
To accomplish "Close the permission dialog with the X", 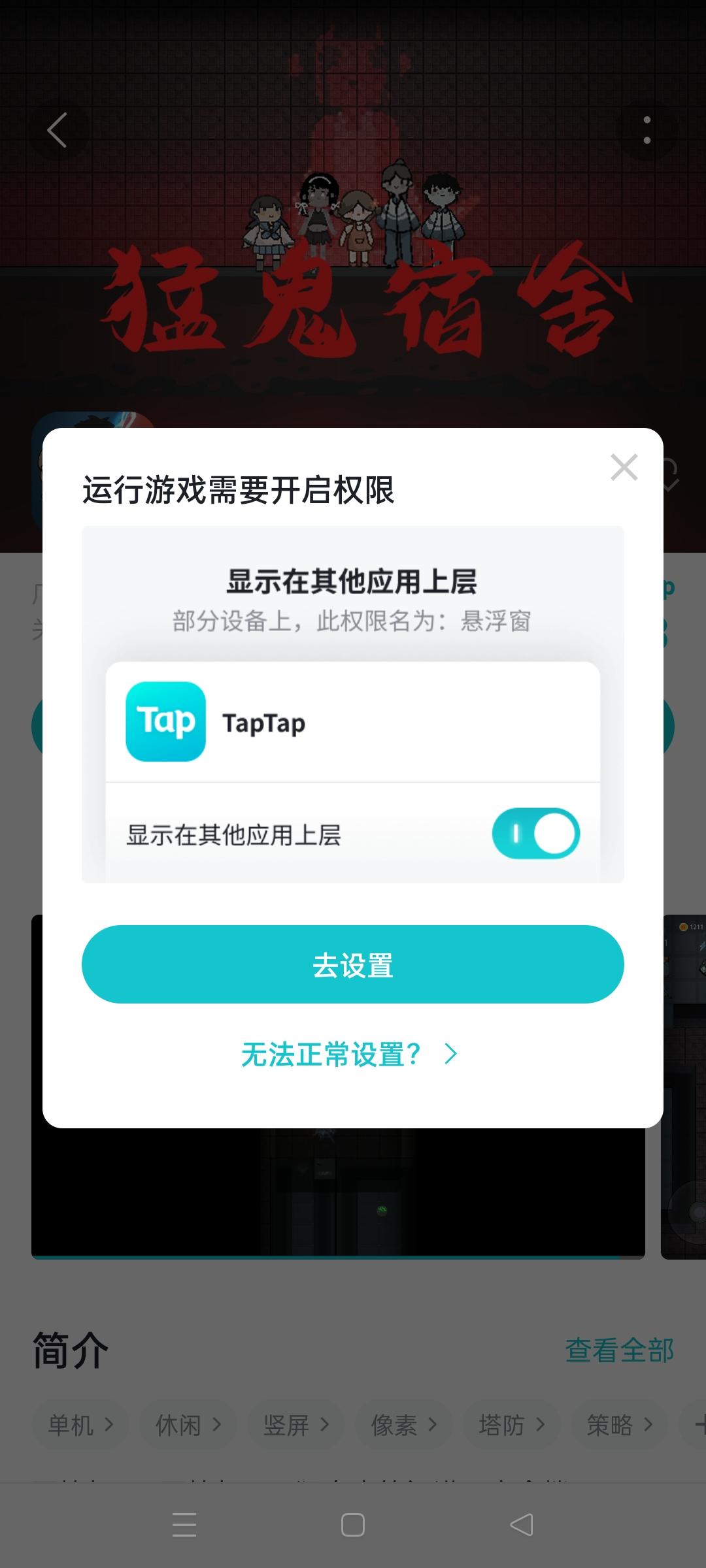I will (624, 467).
